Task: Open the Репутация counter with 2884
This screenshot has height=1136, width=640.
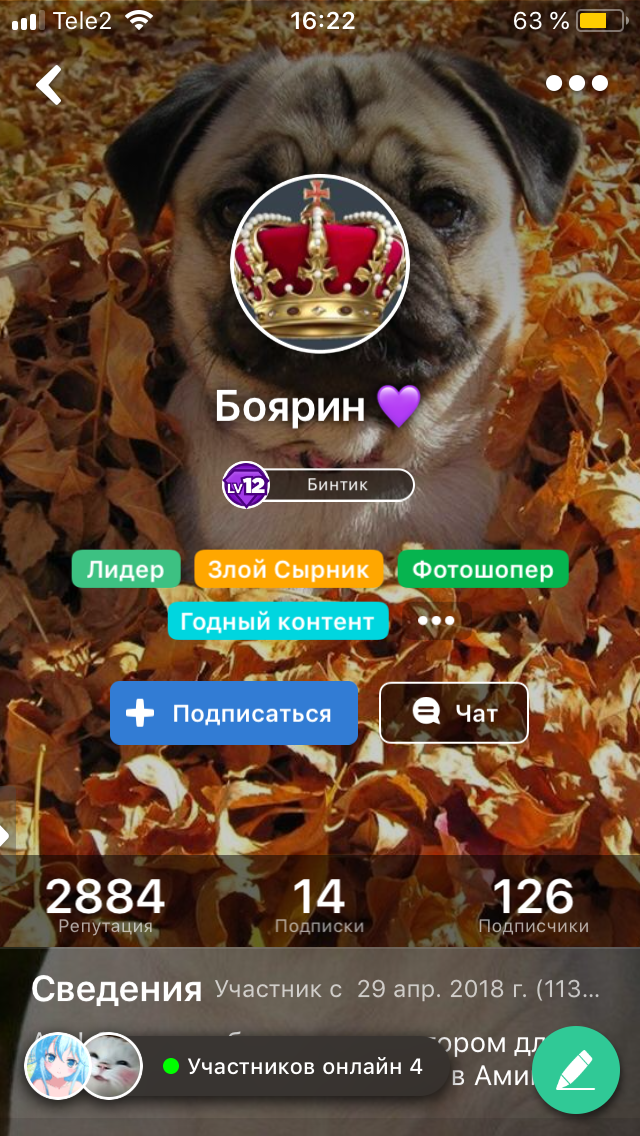Action: [x=106, y=905]
